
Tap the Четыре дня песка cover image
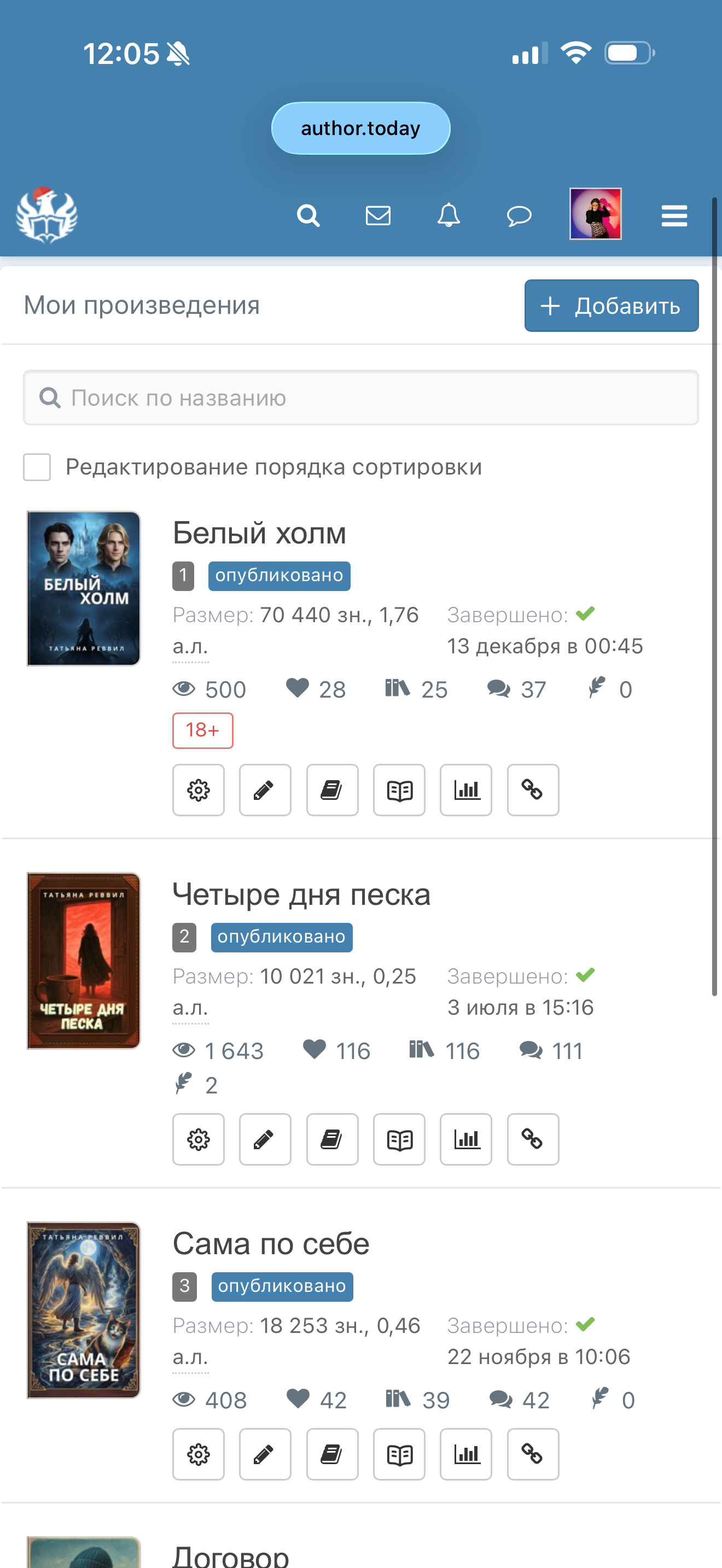(x=83, y=961)
